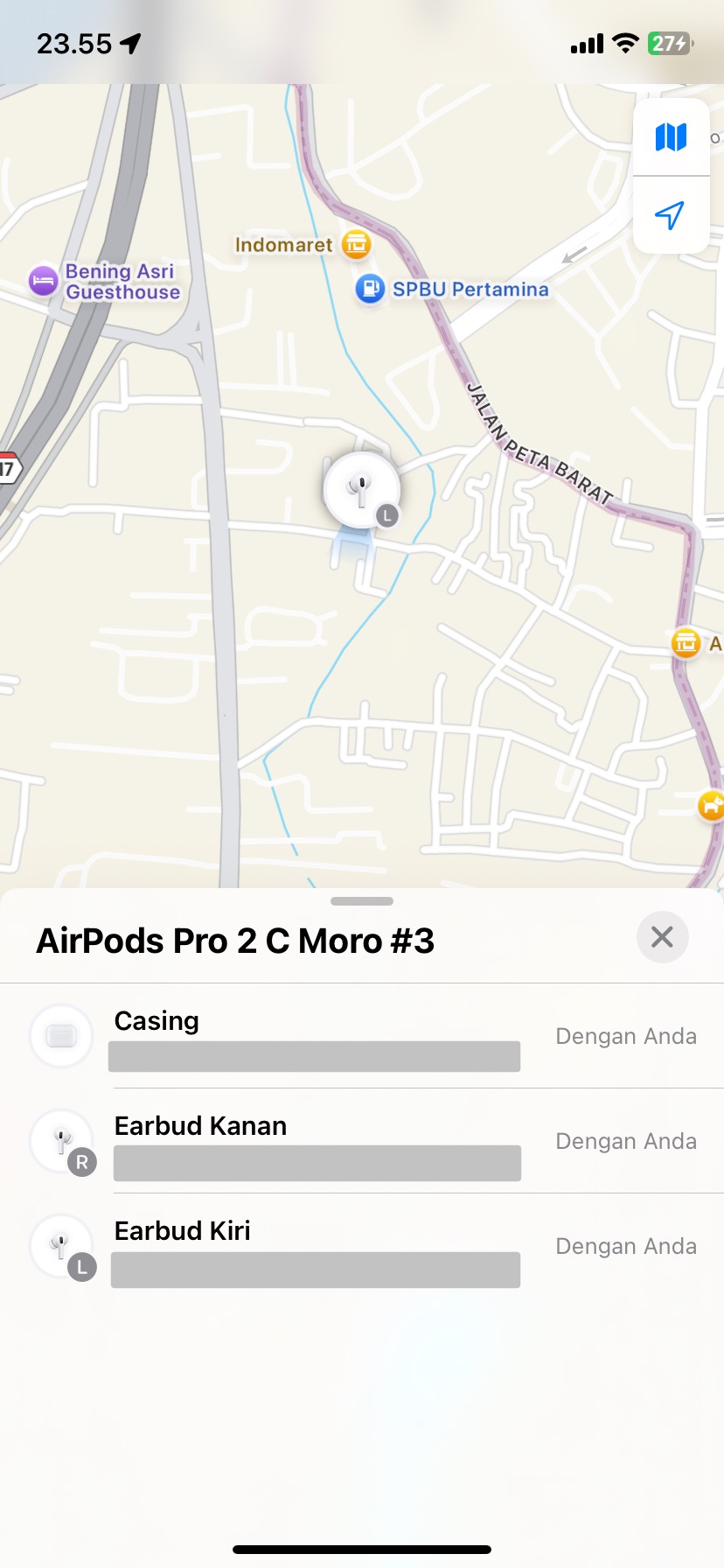Open Indomaret place on map

click(x=356, y=244)
